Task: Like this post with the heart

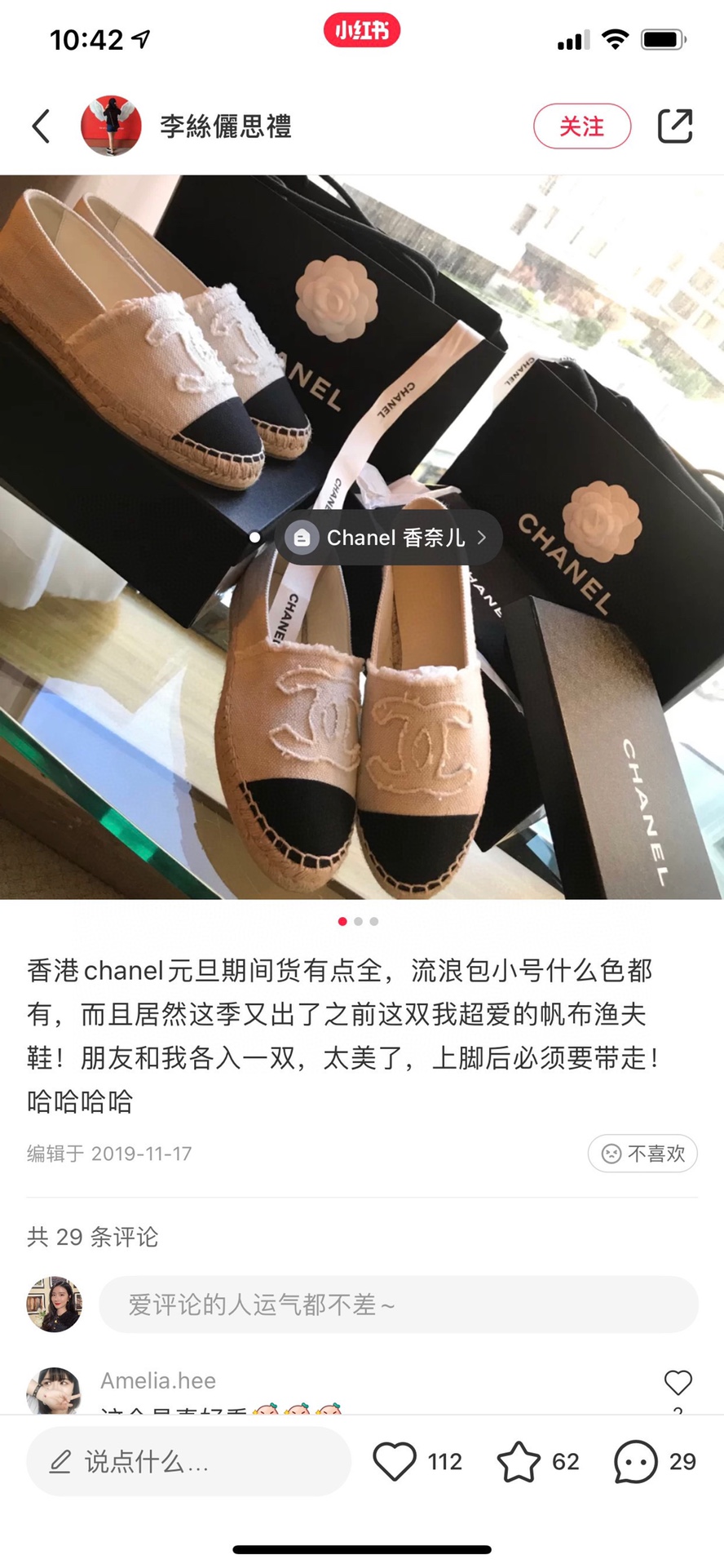Action: coord(395,1461)
